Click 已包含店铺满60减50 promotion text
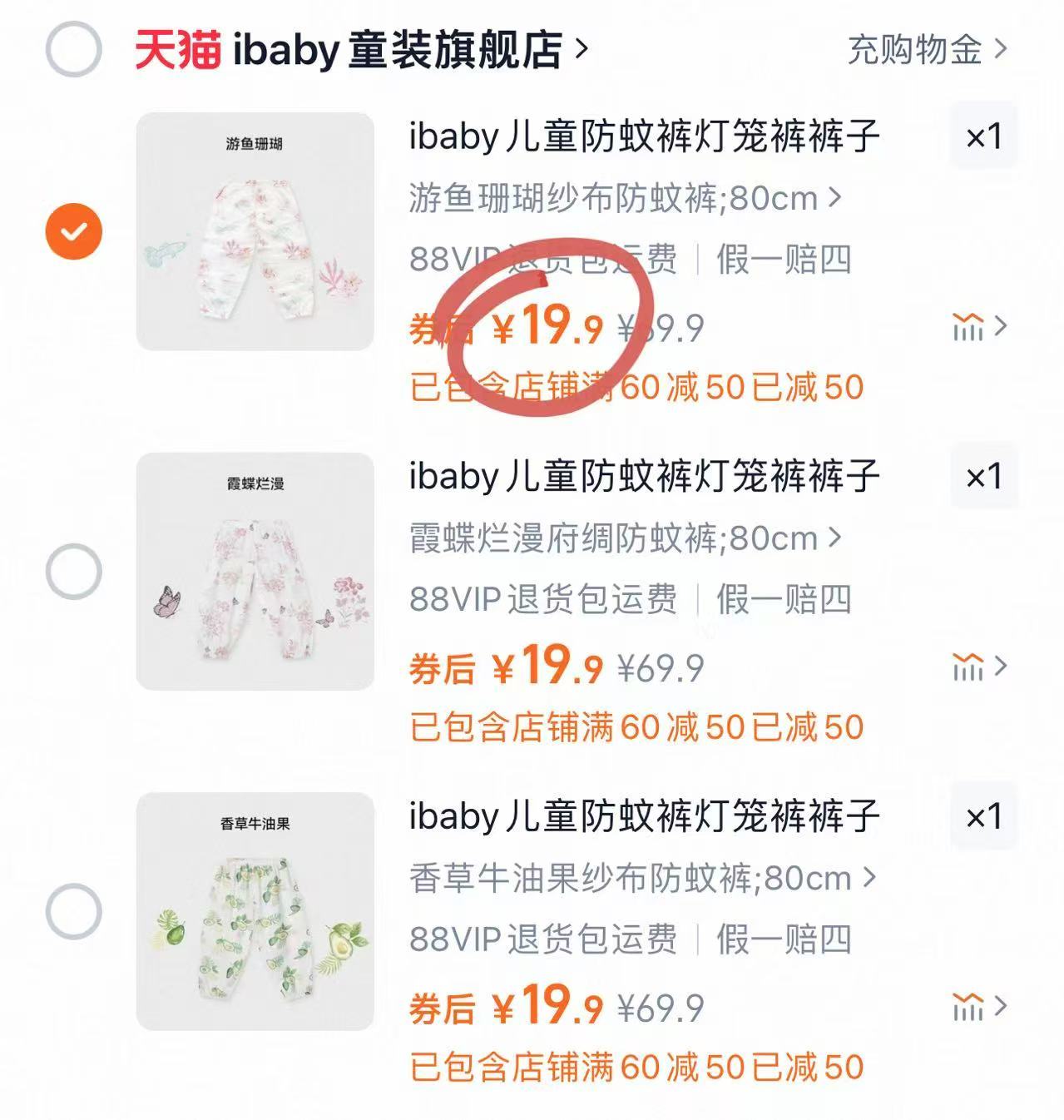The width and height of the screenshot is (1064, 1120). (x=636, y=385)
